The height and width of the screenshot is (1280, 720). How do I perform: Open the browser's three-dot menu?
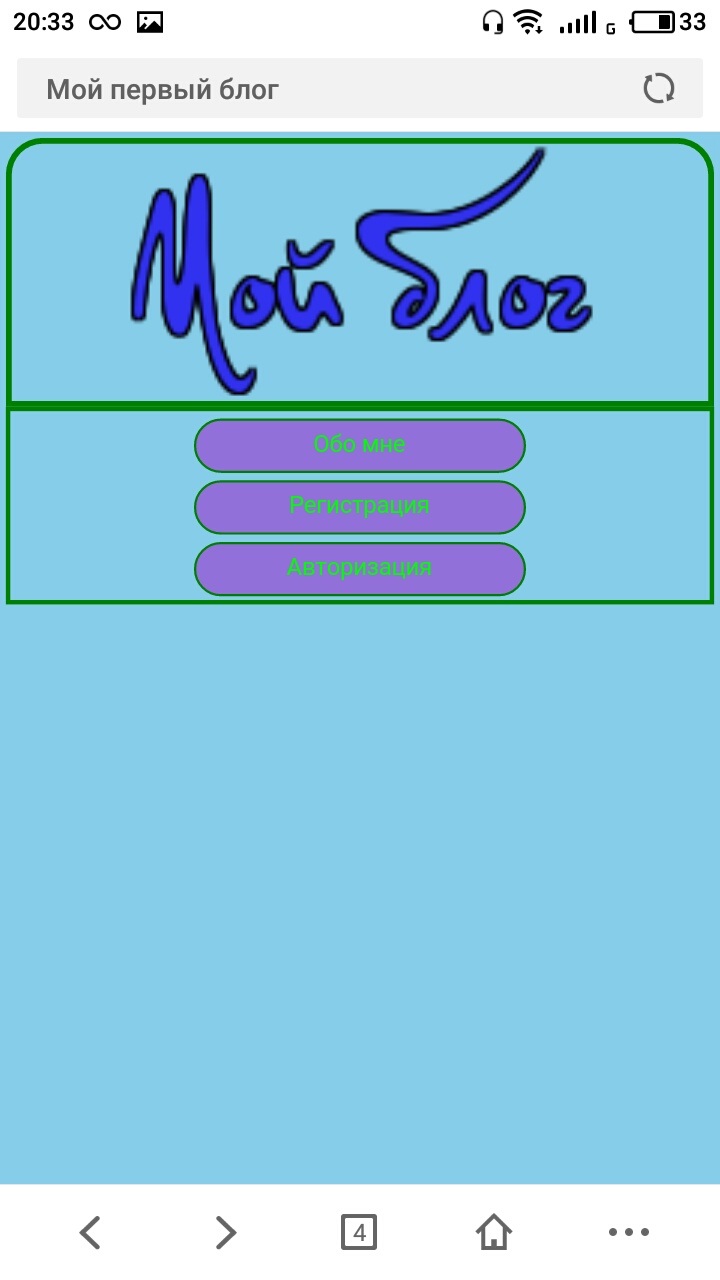629,1232
